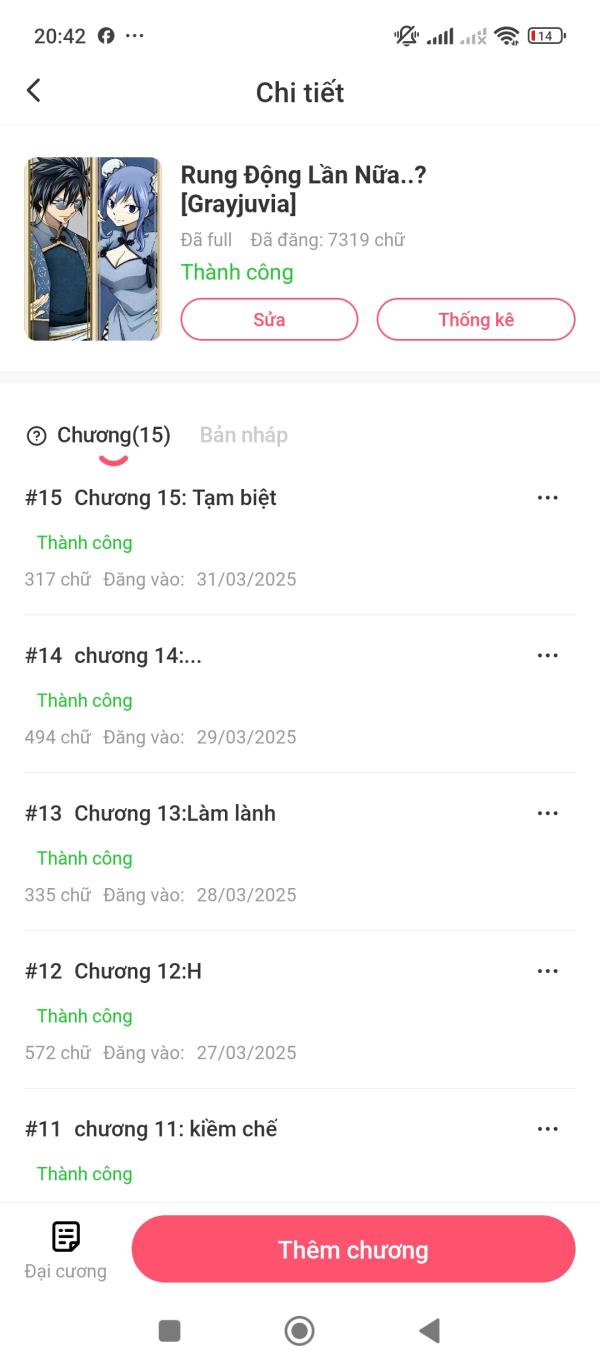Open chương 11: kiềm chế
The height and width of the screenshot is (1367, 600).
[176, 1130]
